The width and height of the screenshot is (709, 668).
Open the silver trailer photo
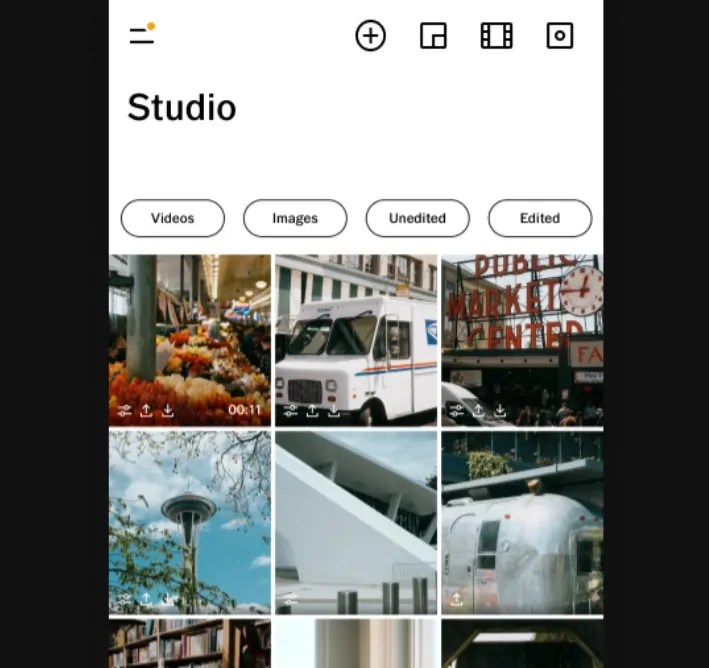pos(522,510)
